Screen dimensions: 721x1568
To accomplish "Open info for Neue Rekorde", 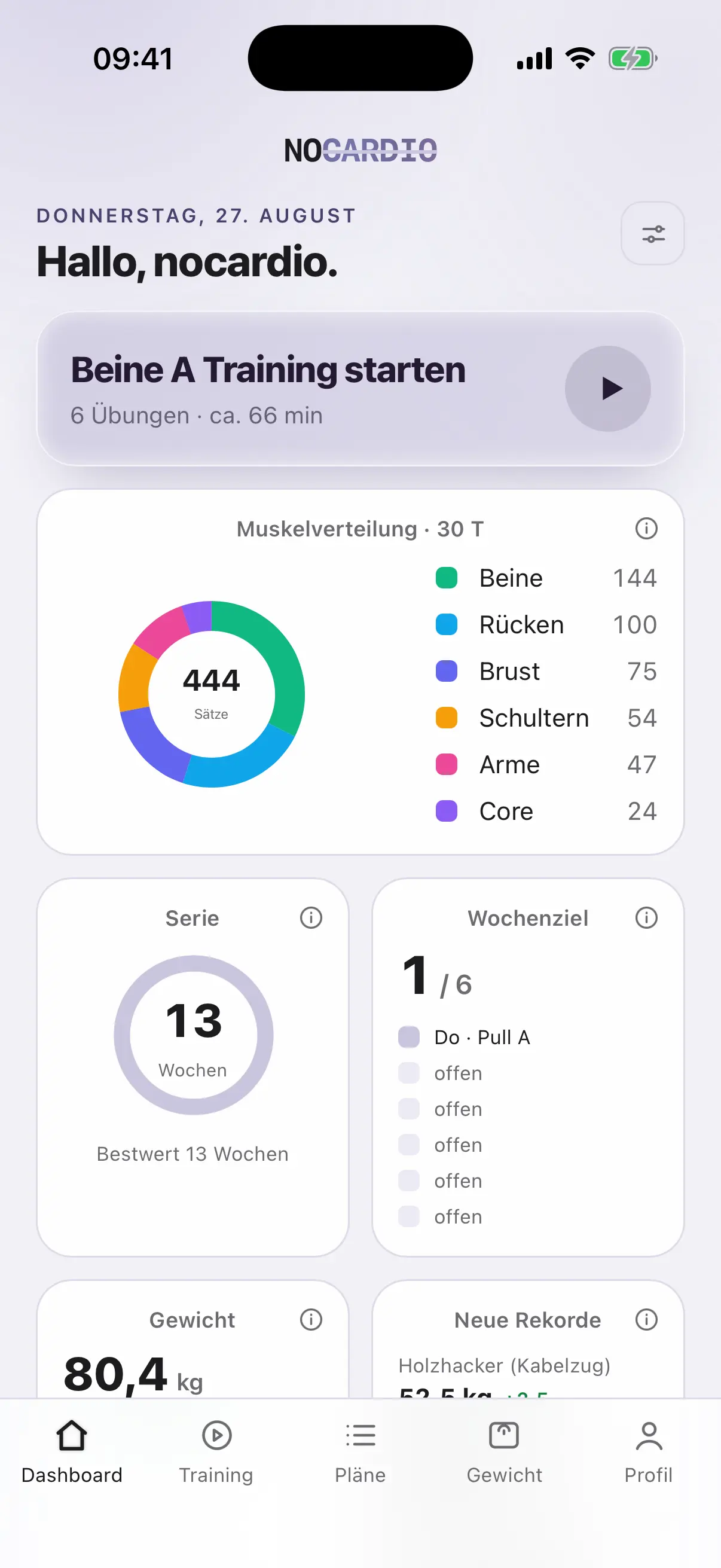I will [x=646, y=1319].
